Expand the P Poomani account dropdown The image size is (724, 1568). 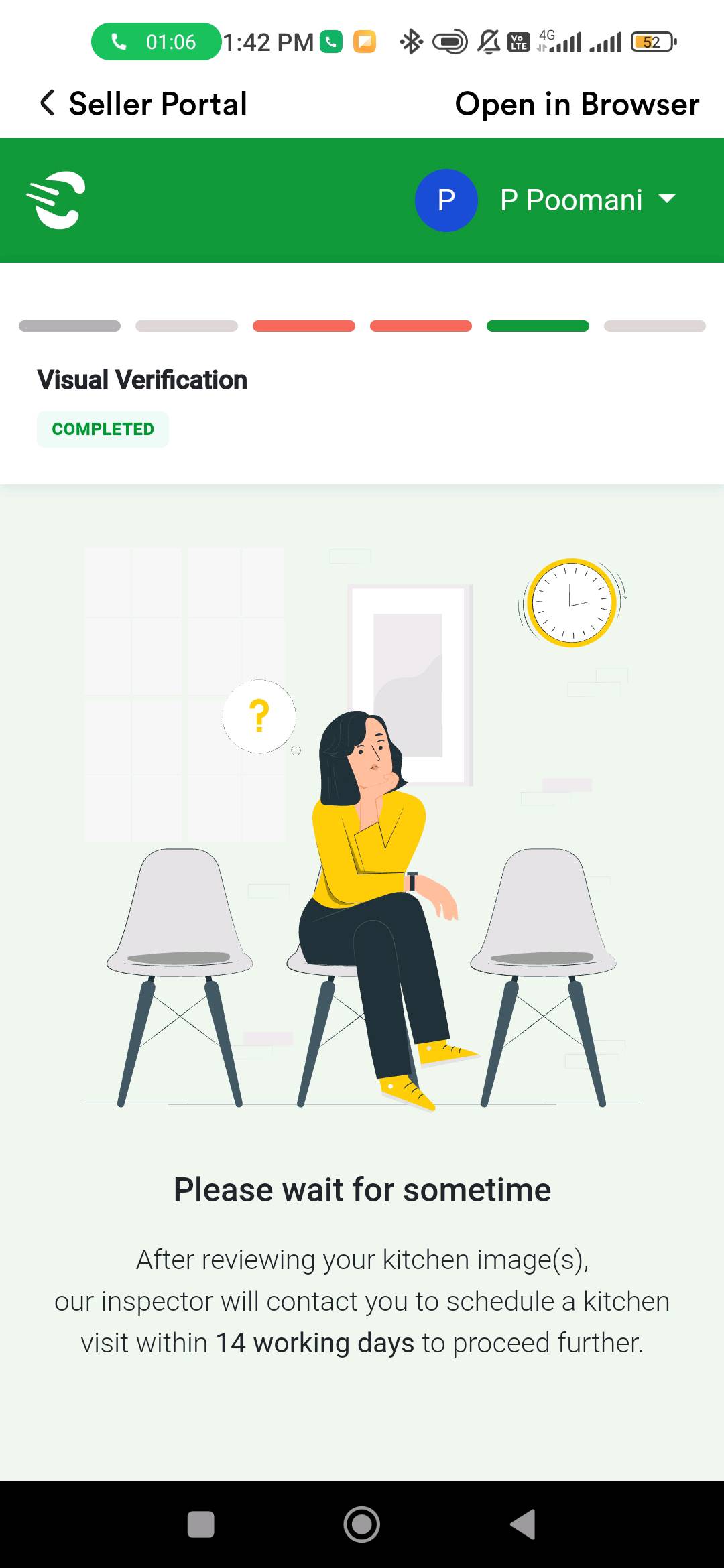667,199
